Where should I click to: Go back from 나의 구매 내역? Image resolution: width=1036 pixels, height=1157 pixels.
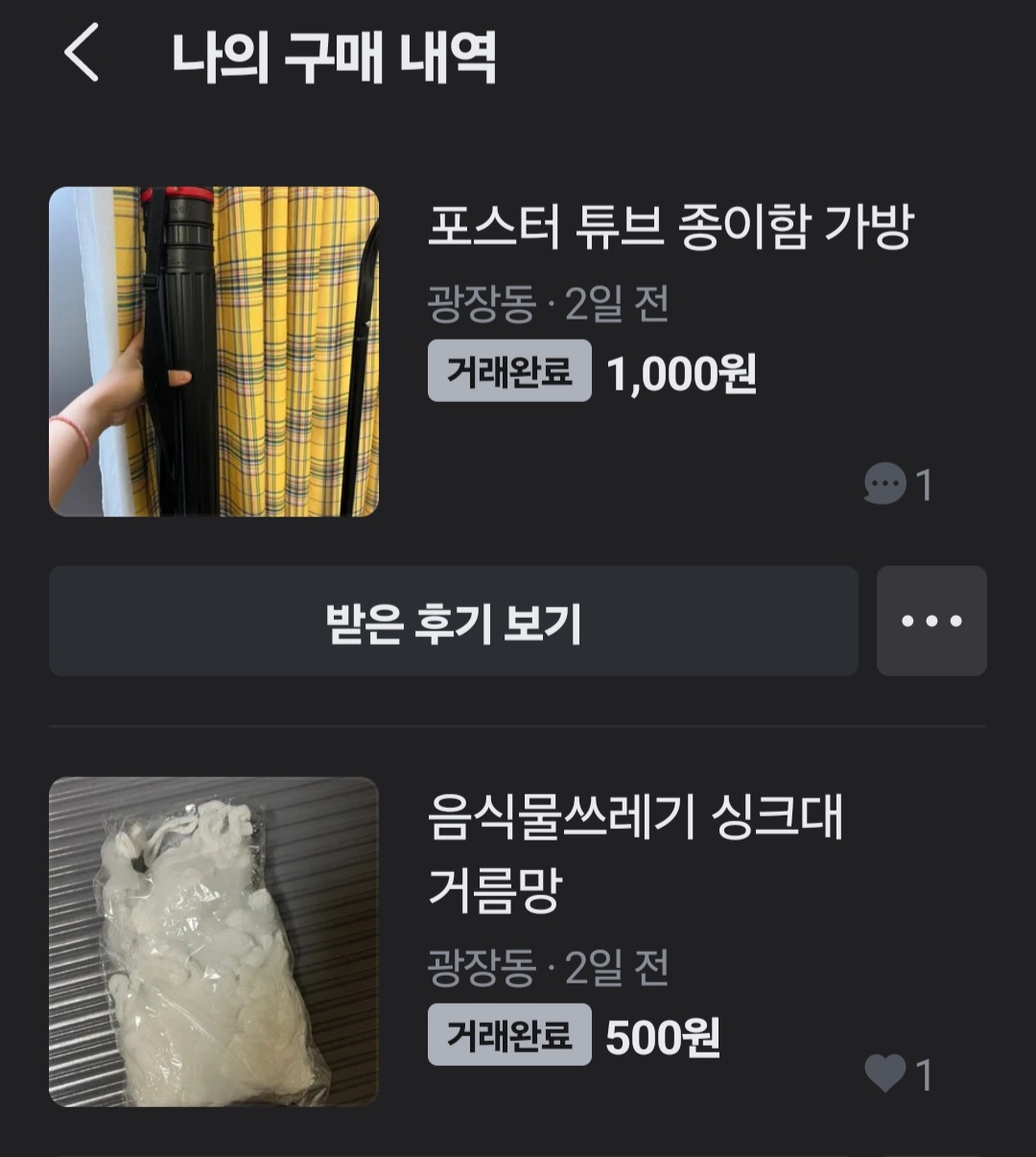coord(82,54)
